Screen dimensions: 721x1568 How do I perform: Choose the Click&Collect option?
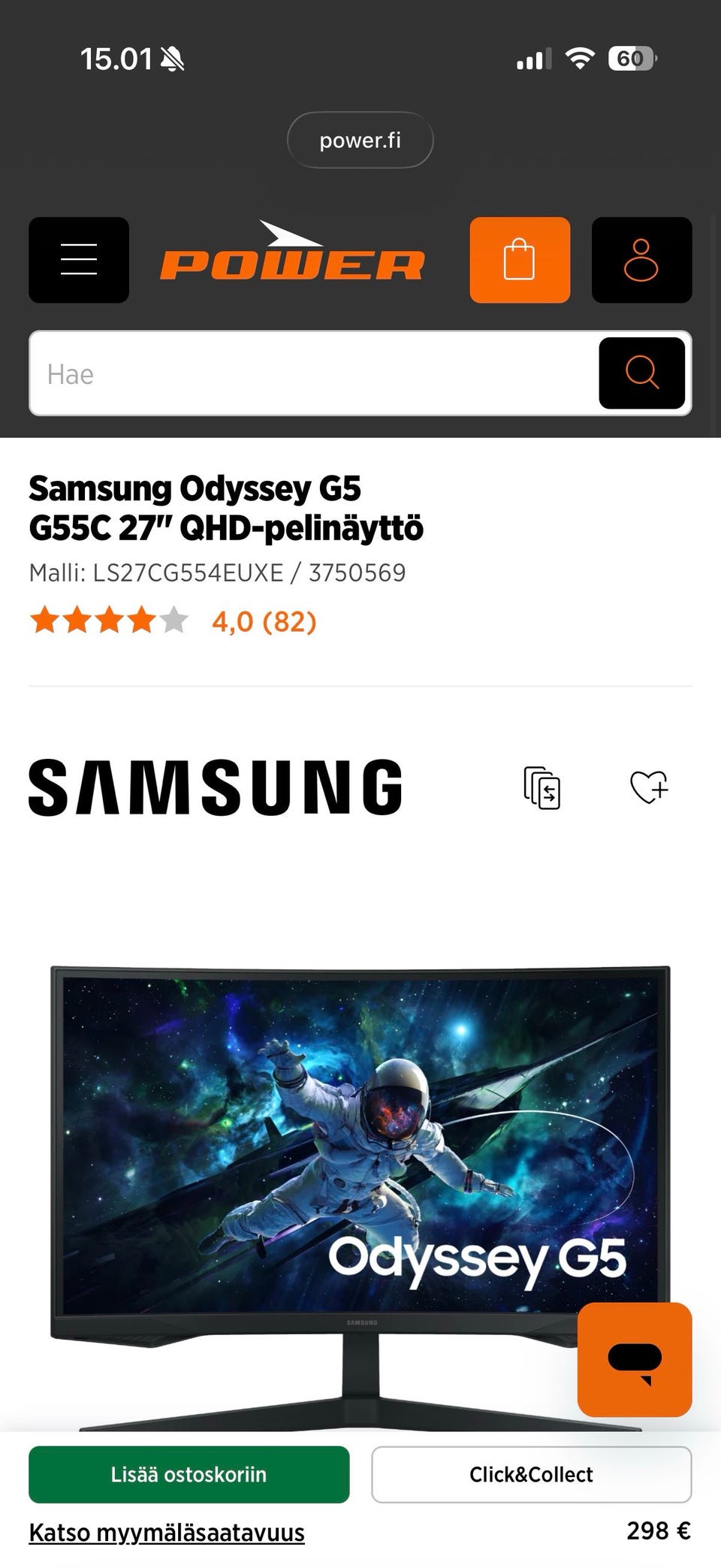point(531,1474)
